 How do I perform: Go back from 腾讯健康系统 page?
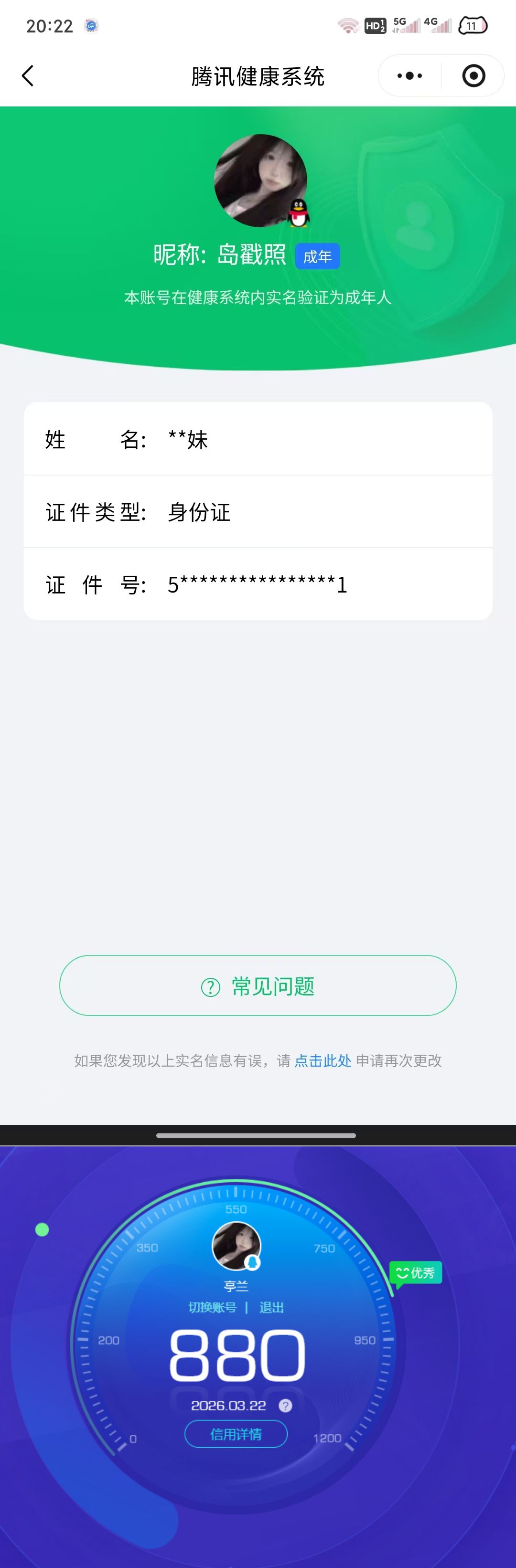[28, 76]
